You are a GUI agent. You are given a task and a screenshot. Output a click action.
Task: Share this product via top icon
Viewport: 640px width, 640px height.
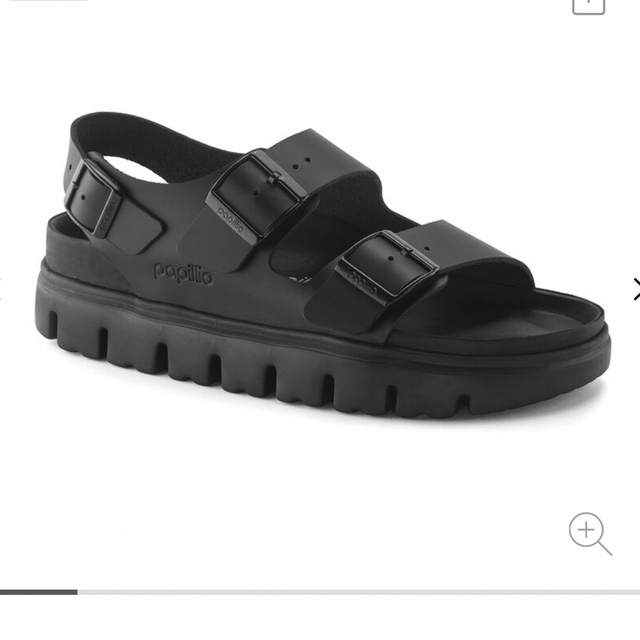click(588, 5)
